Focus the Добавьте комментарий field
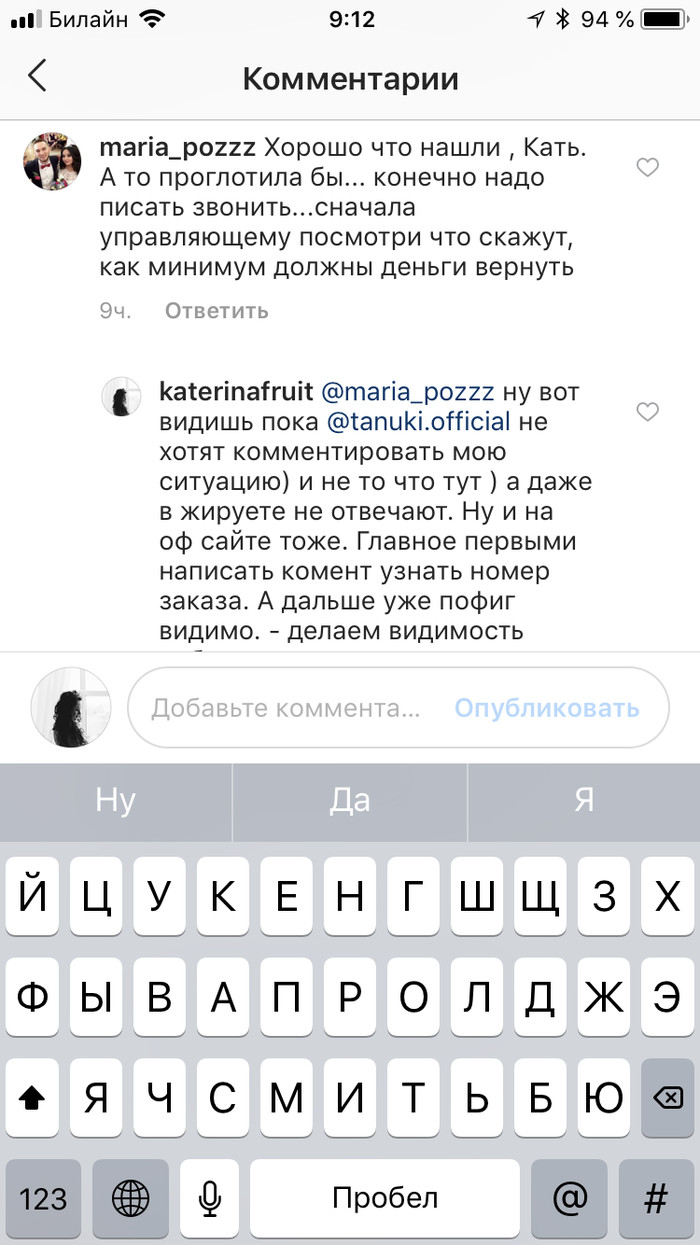Screen dimensions: 700x1245 click(285, 709)
